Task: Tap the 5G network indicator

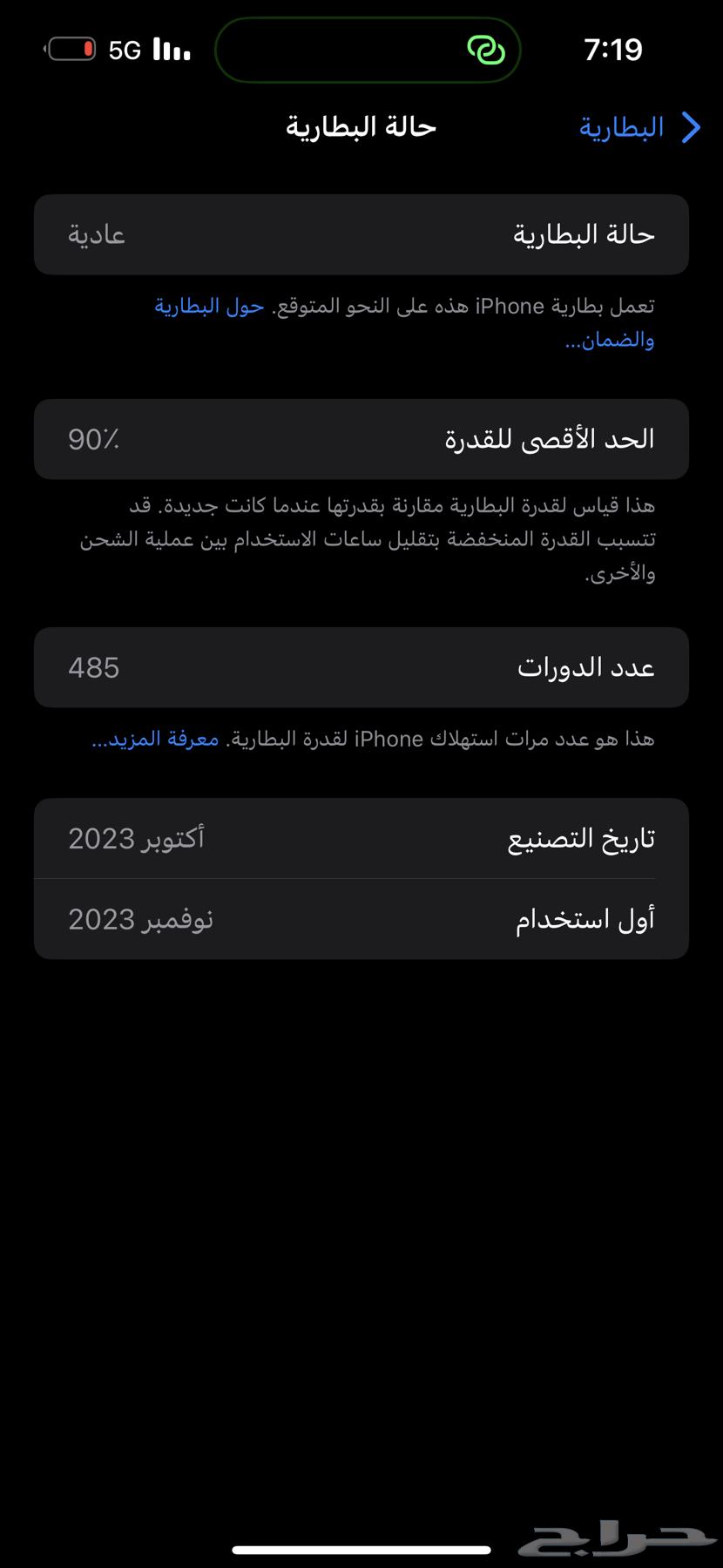Action: coord(123,50)
